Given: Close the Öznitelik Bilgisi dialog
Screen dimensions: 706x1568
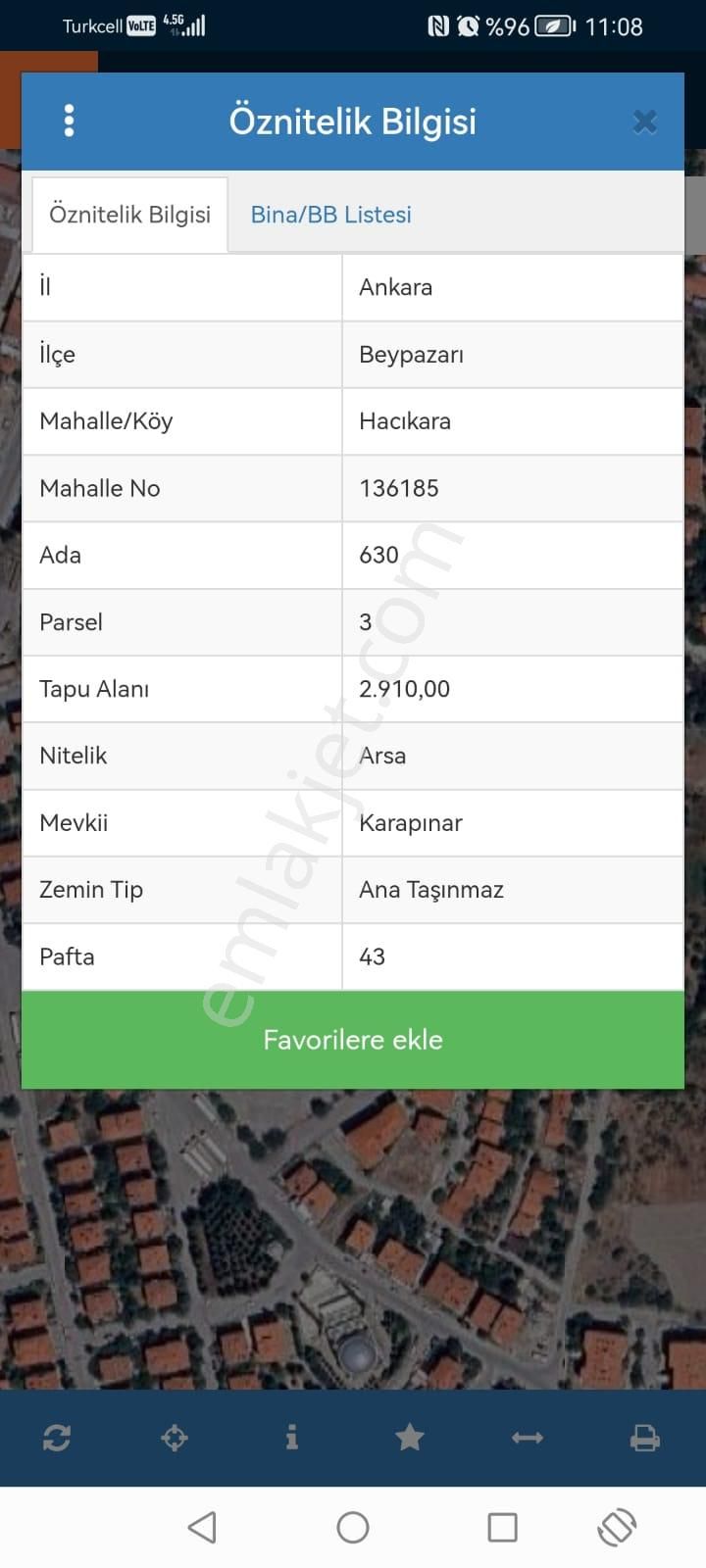Looking at the screenshot, I should 644,122.
